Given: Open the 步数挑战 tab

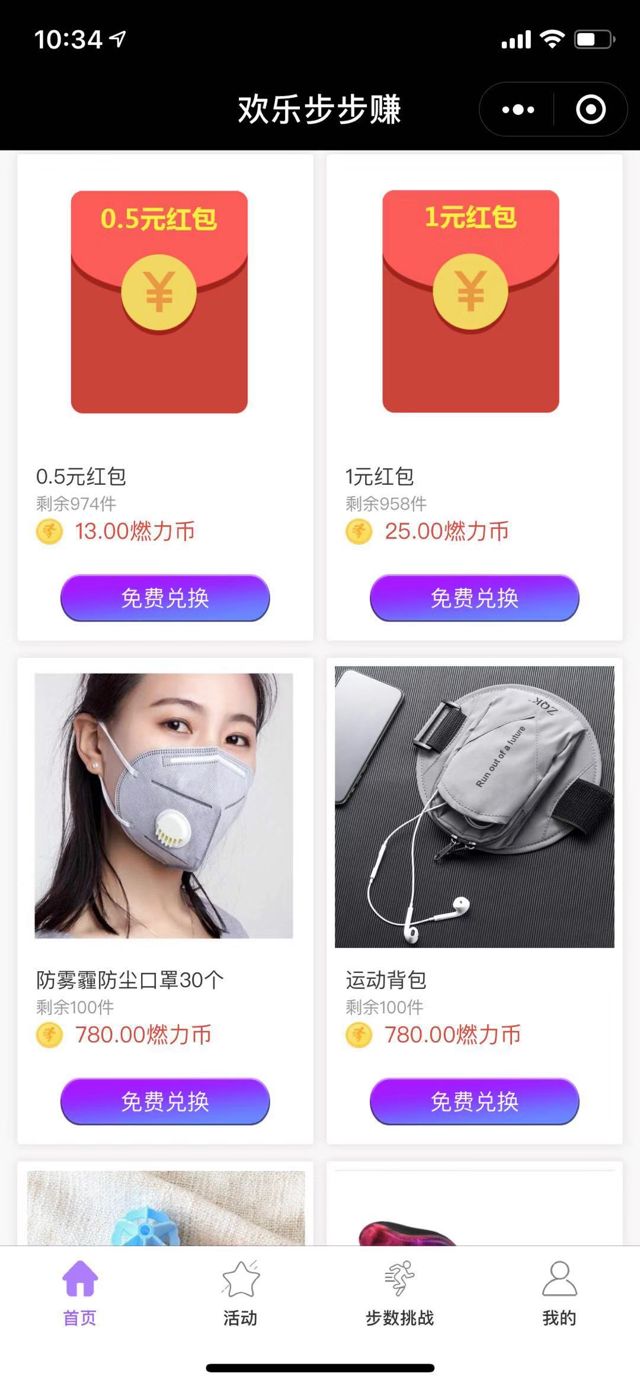Looking at the screenshot, I should tap(399, 1293).
